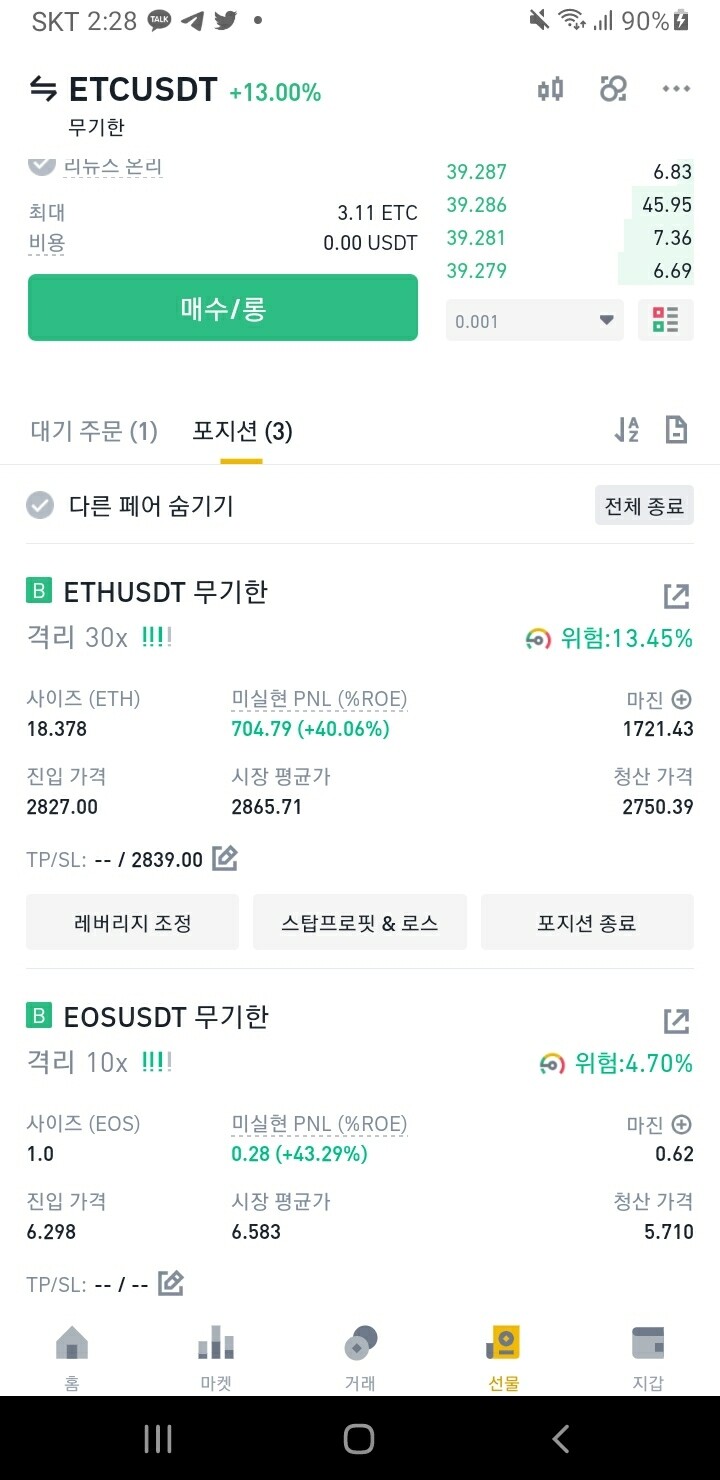
Task: Open the candlestick chart view icon
Action: click(549, 89)
